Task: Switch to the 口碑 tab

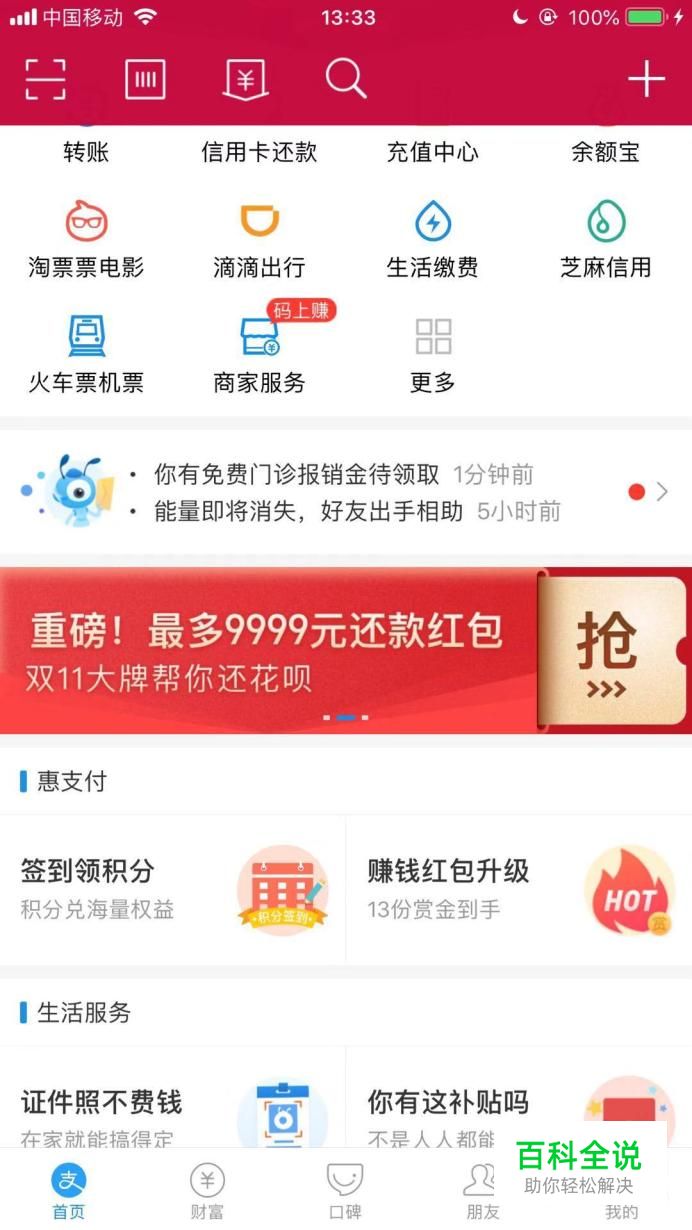Action: coord(345,1191)
